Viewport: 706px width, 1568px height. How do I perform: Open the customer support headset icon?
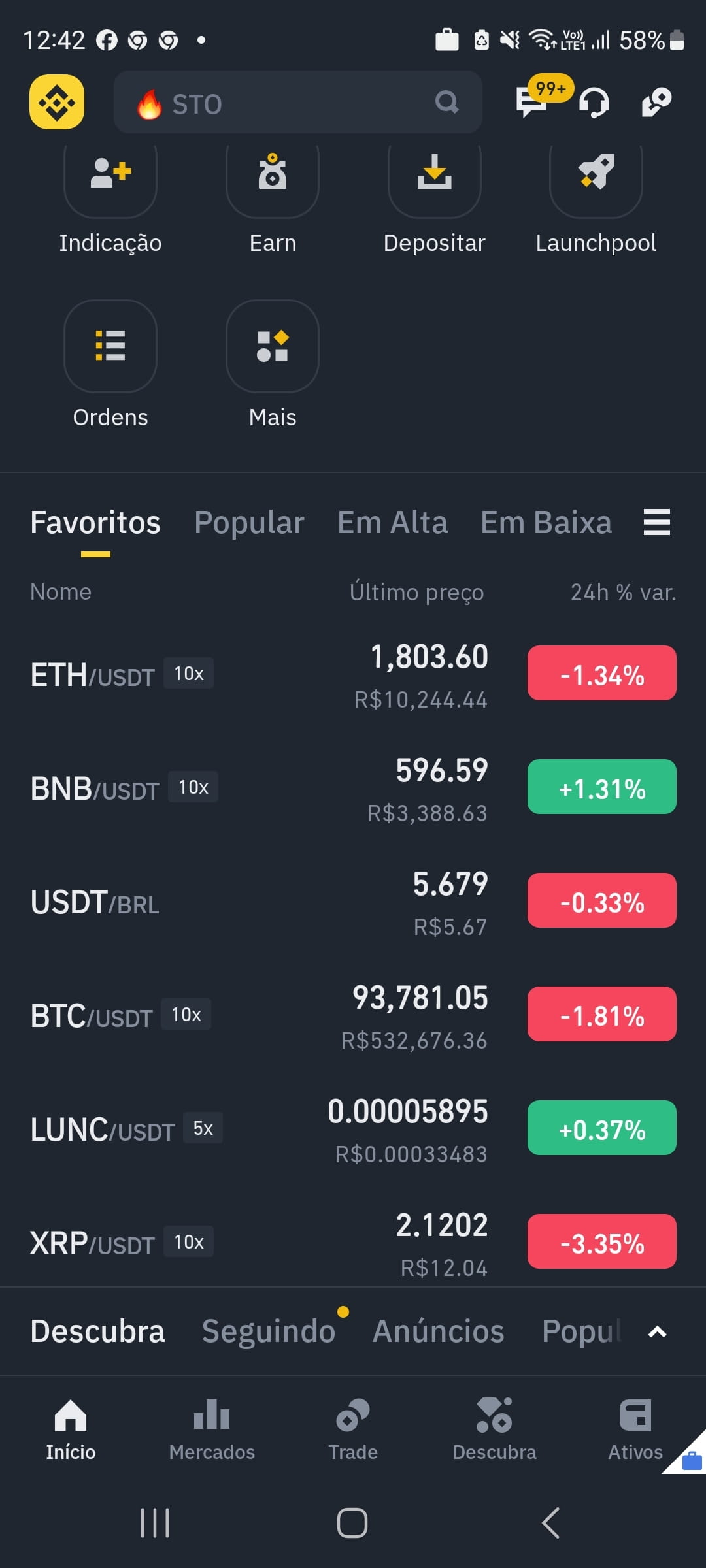[594, 102]
